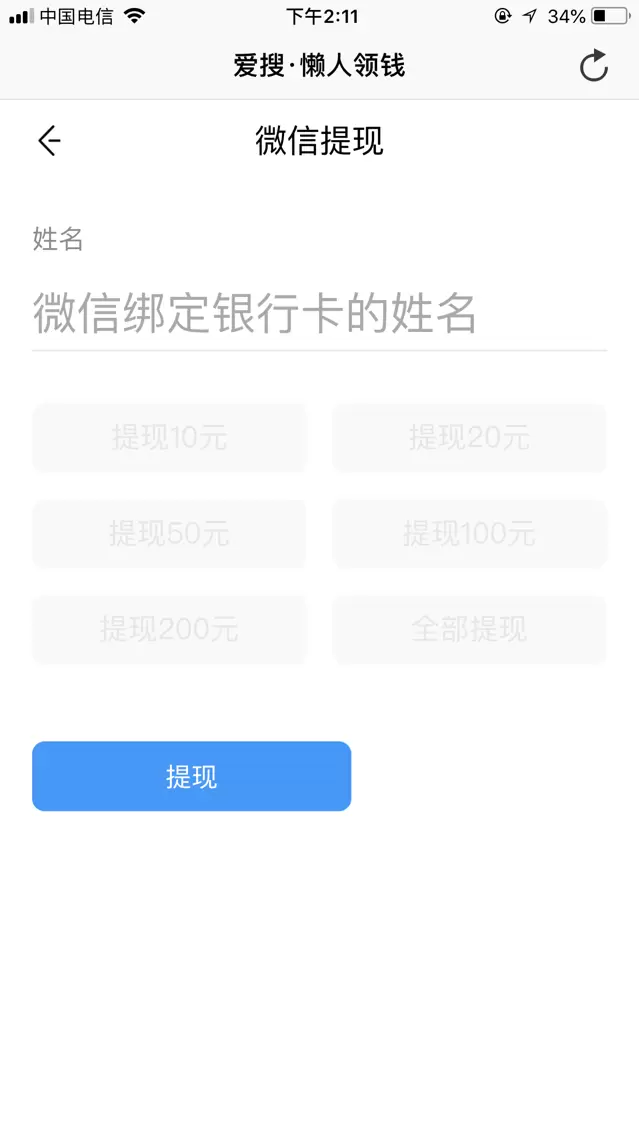Select 全部提现 to withdraw everything
The image size is (639, 1136).
pyautogui.click(x=469, y=629)
